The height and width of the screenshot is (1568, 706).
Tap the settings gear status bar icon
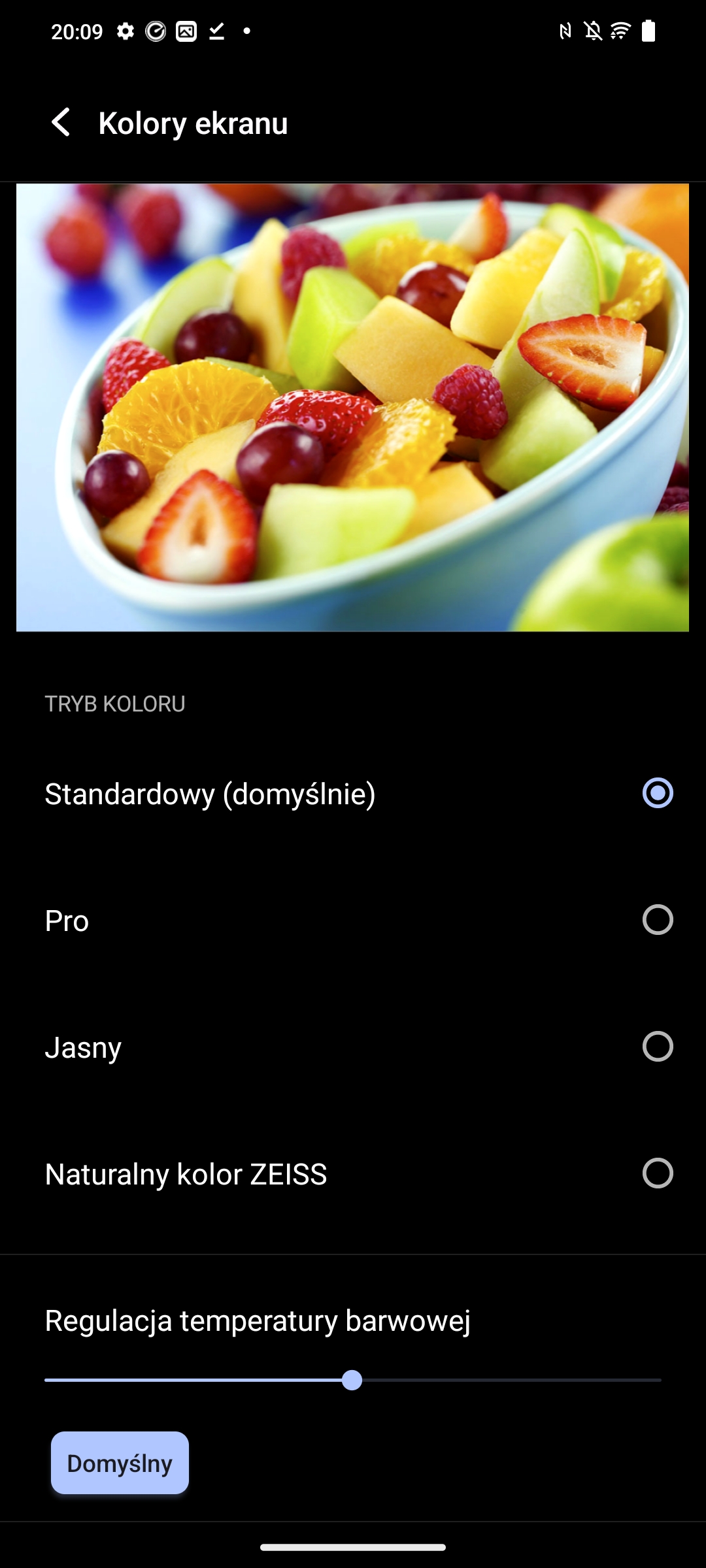(126, 31)
